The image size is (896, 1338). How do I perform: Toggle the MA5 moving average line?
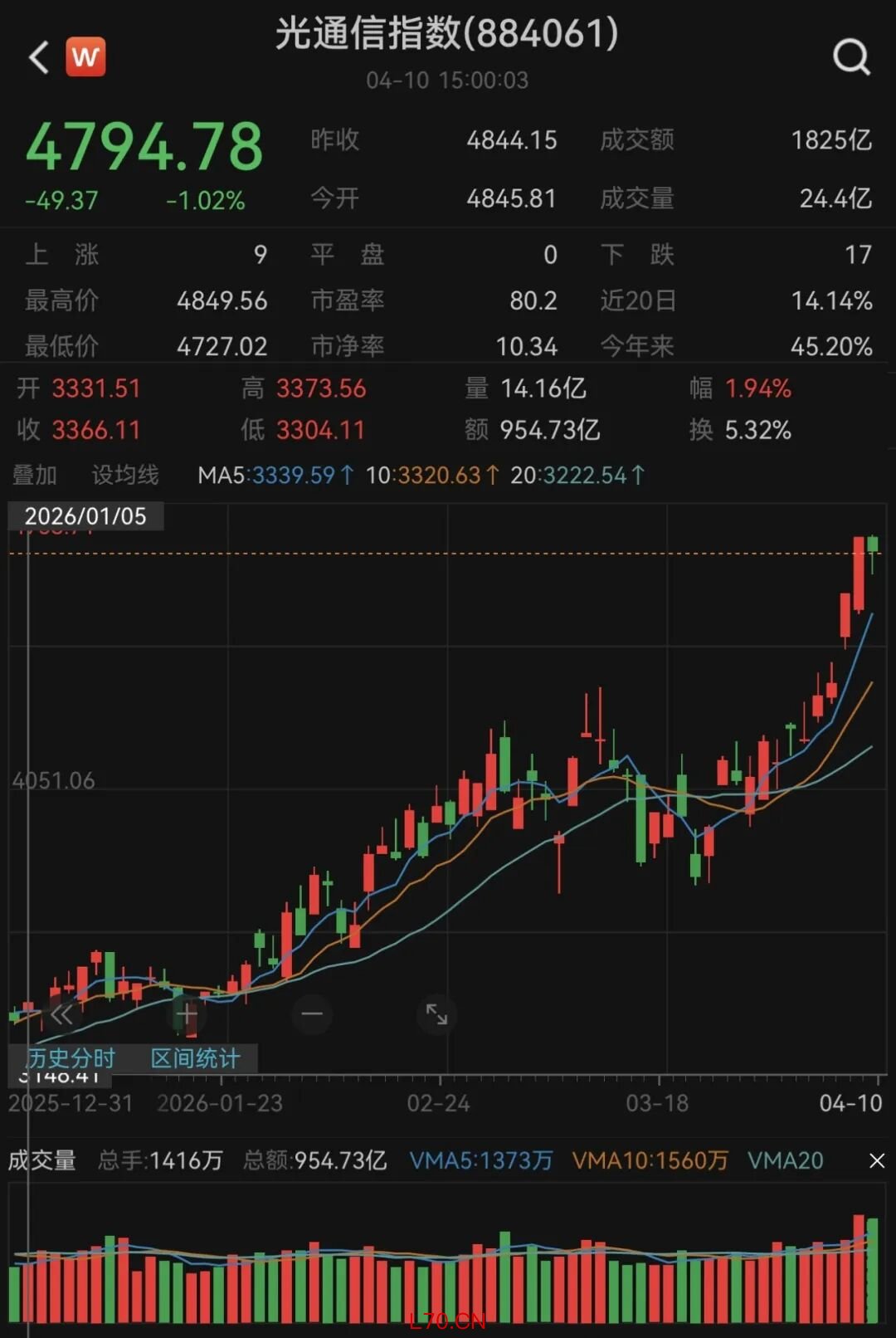coord(275,474)
